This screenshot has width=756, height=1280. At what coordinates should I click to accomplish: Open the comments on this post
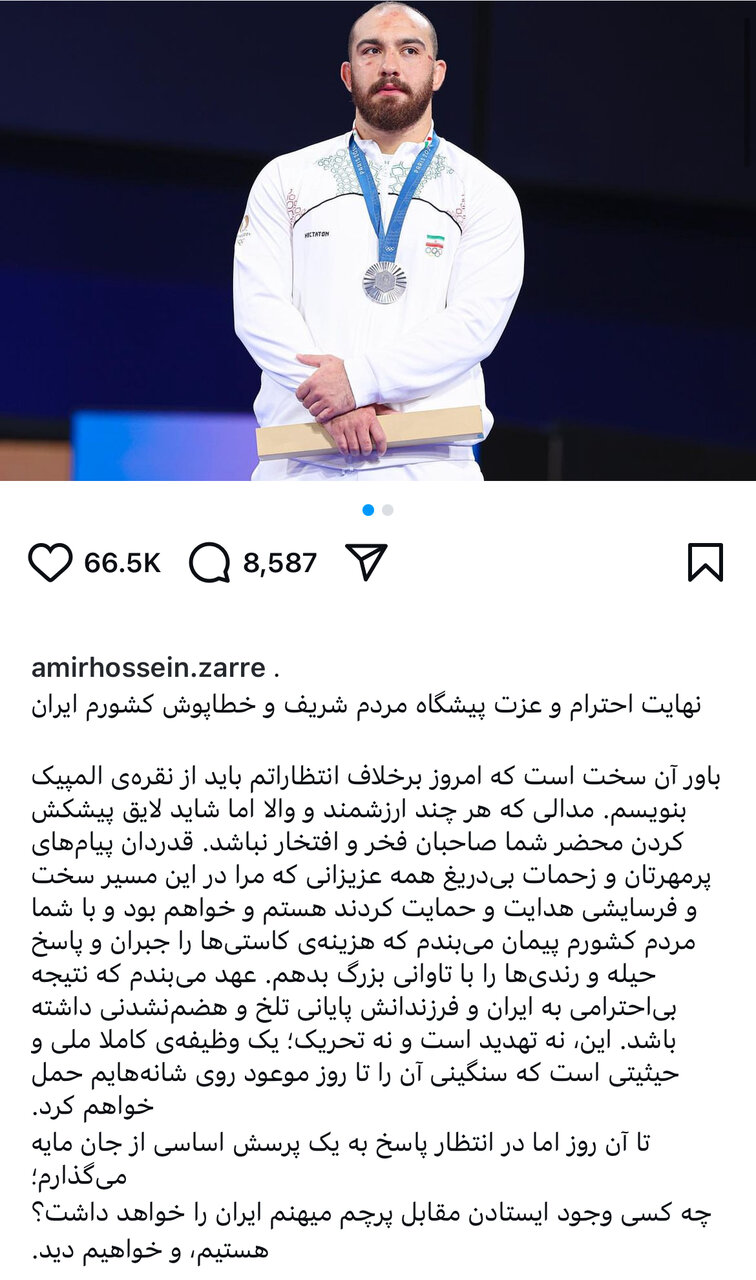pos(210,563)
